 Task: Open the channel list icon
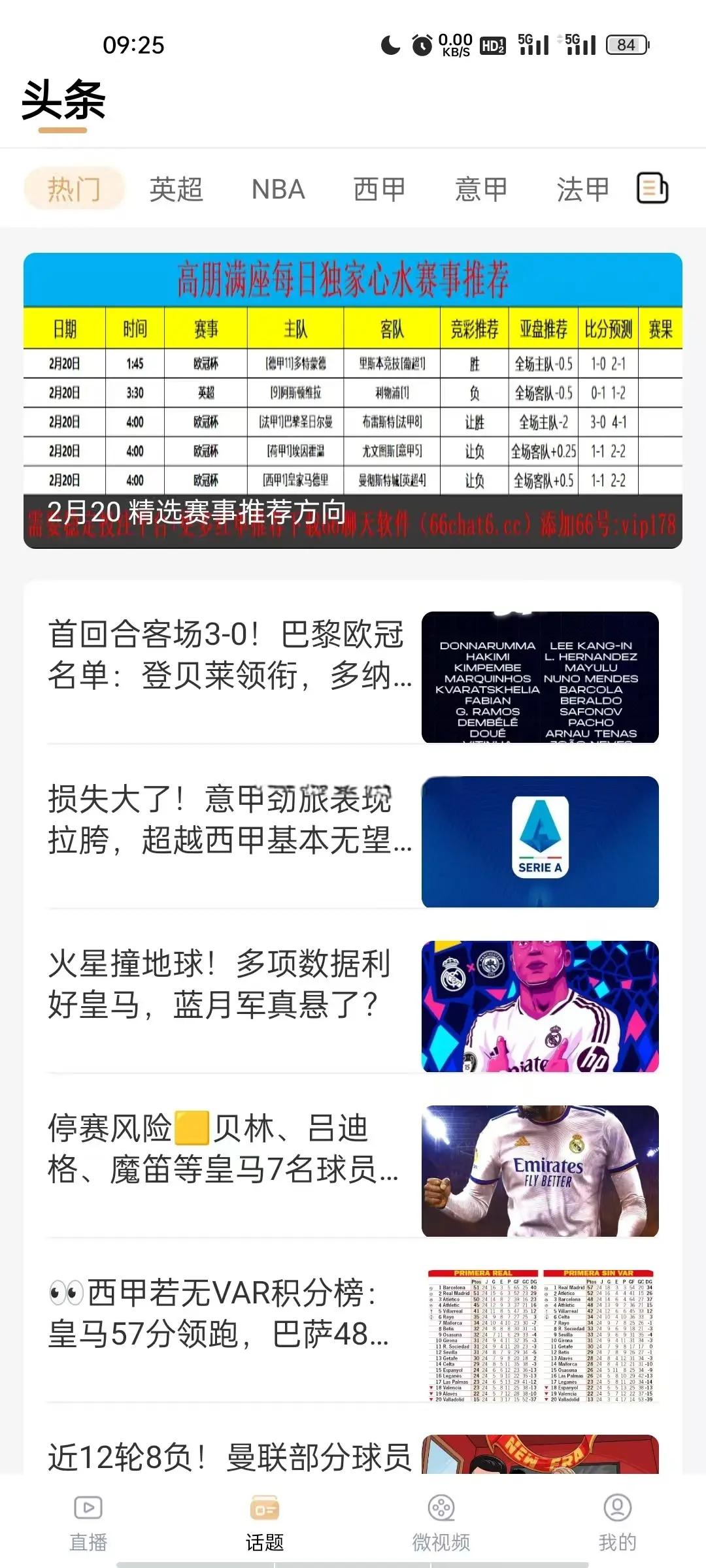pyautogui.click(x=652, y=189)
